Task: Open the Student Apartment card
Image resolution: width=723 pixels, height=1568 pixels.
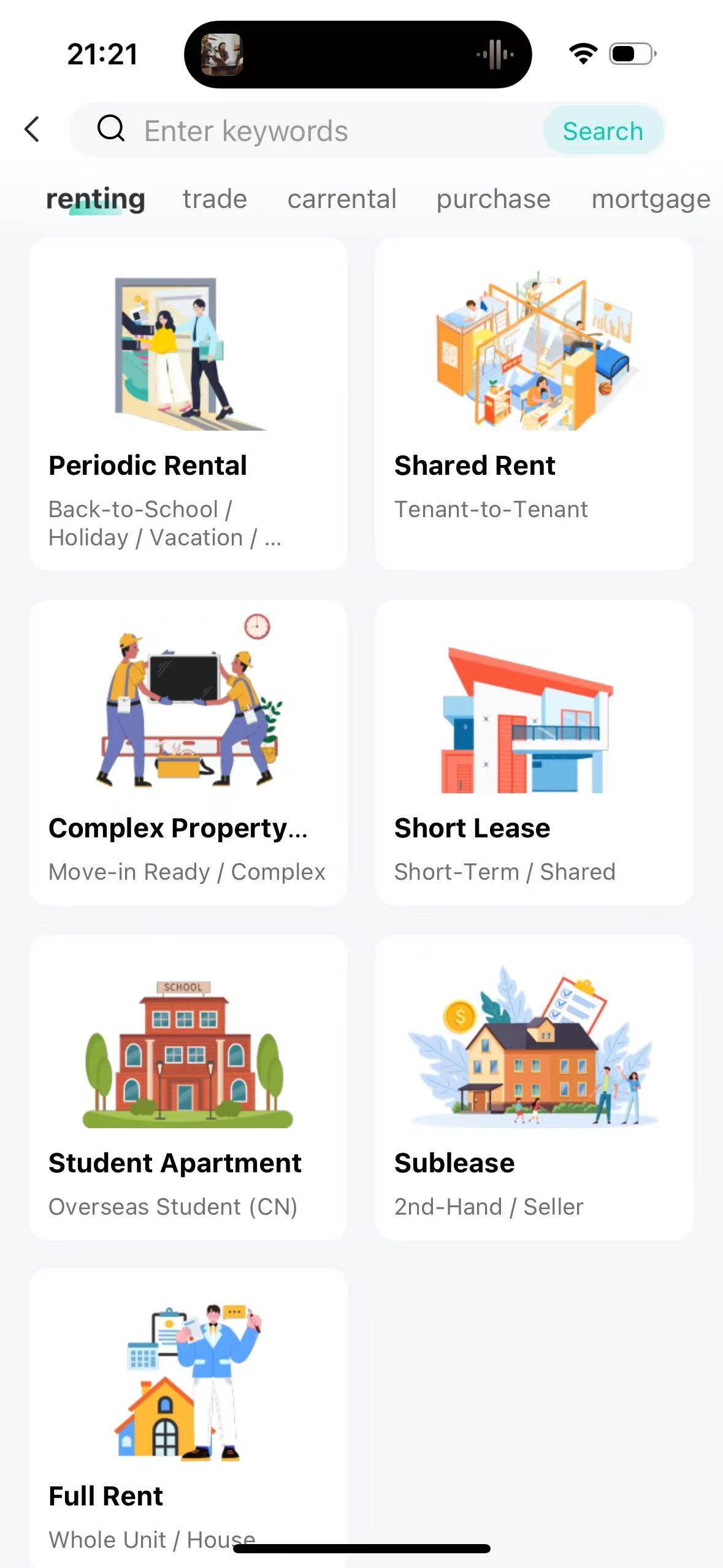Action: point(188,1087)
